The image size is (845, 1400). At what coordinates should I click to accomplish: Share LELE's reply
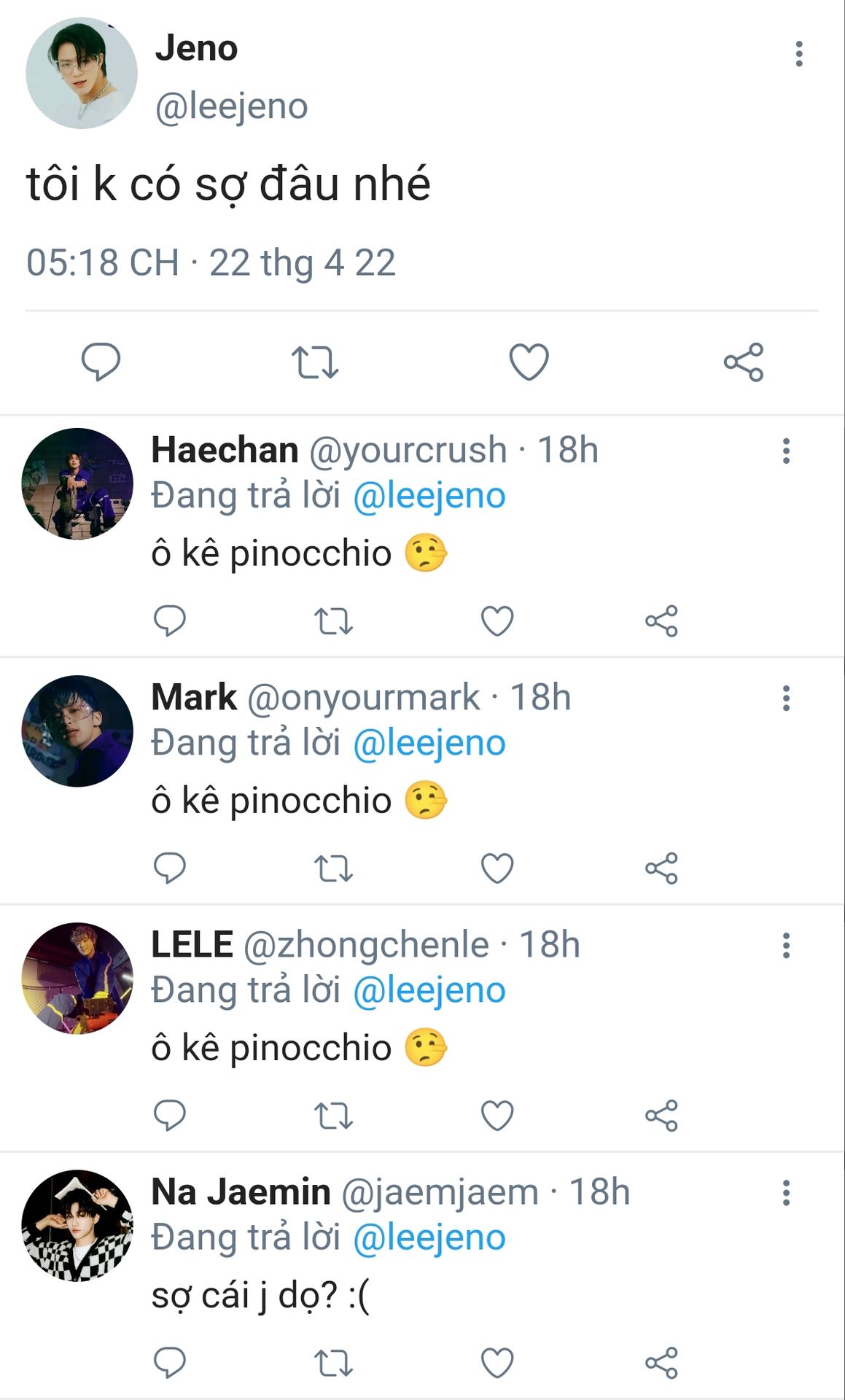click(661, 1116)
